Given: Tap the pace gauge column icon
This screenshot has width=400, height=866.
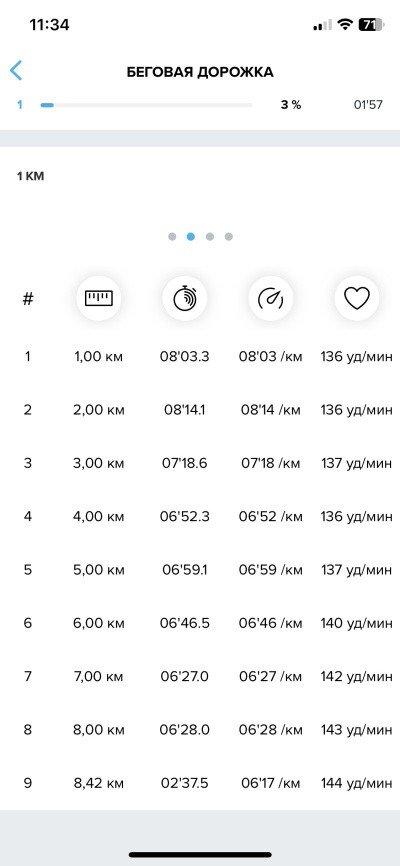Looking at the screenshot, I should point(271,298).
